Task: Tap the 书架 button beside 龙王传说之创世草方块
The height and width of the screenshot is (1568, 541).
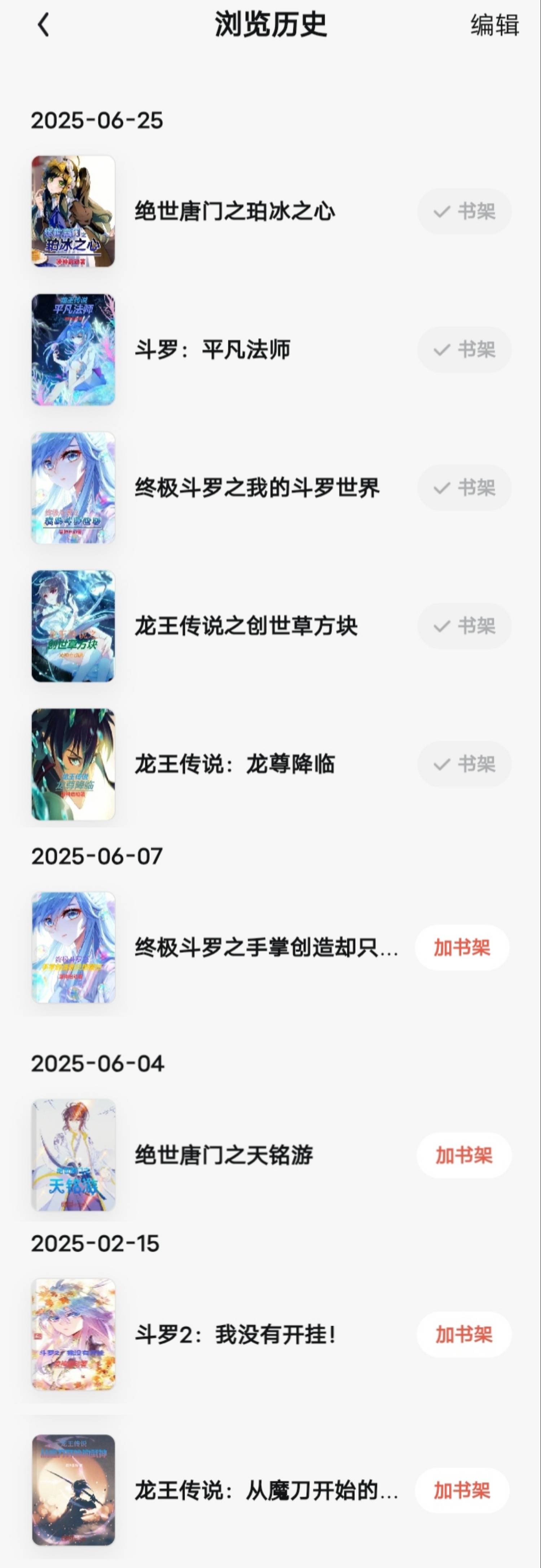Action: point(464,626)
